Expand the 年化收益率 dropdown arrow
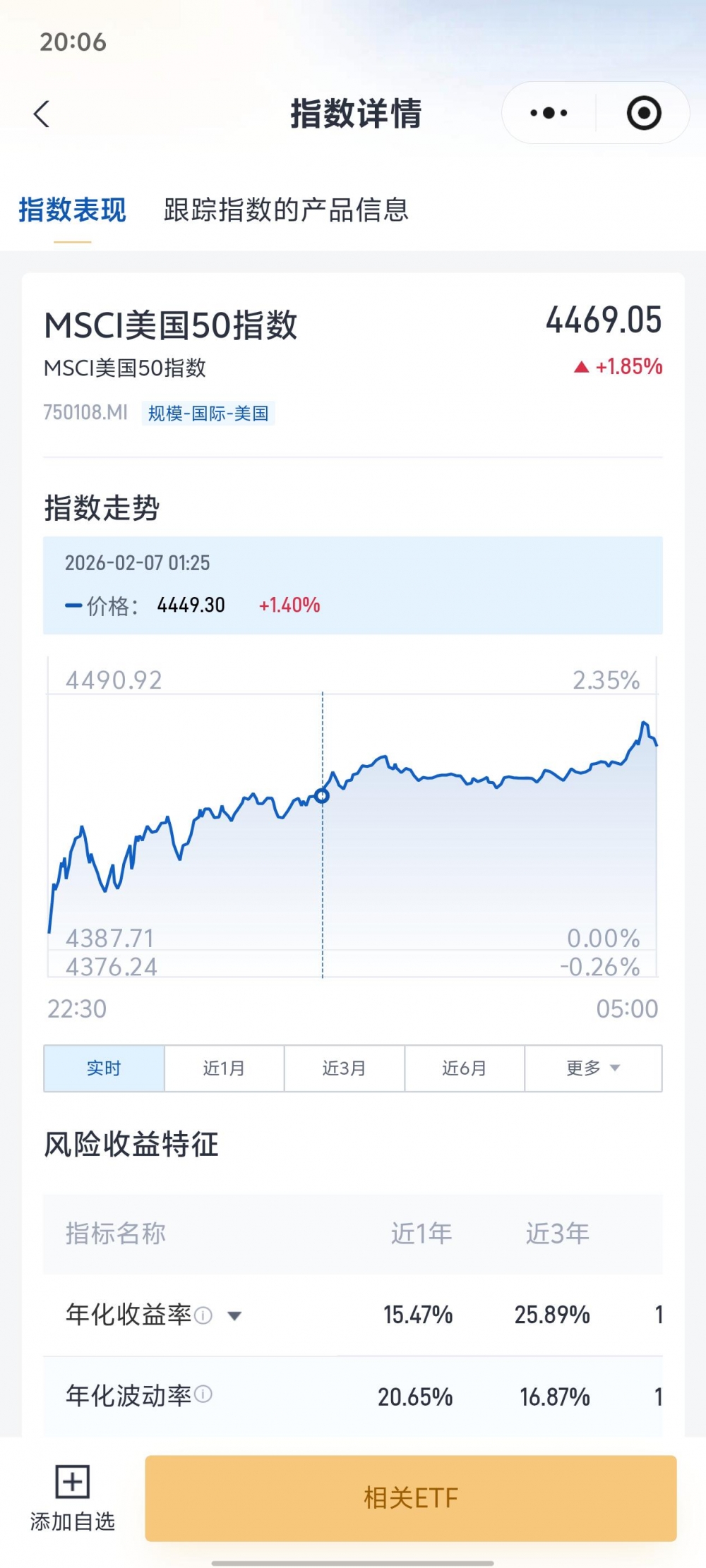This screenshot has width=706, height=1568. click(x=236, y=1315)
